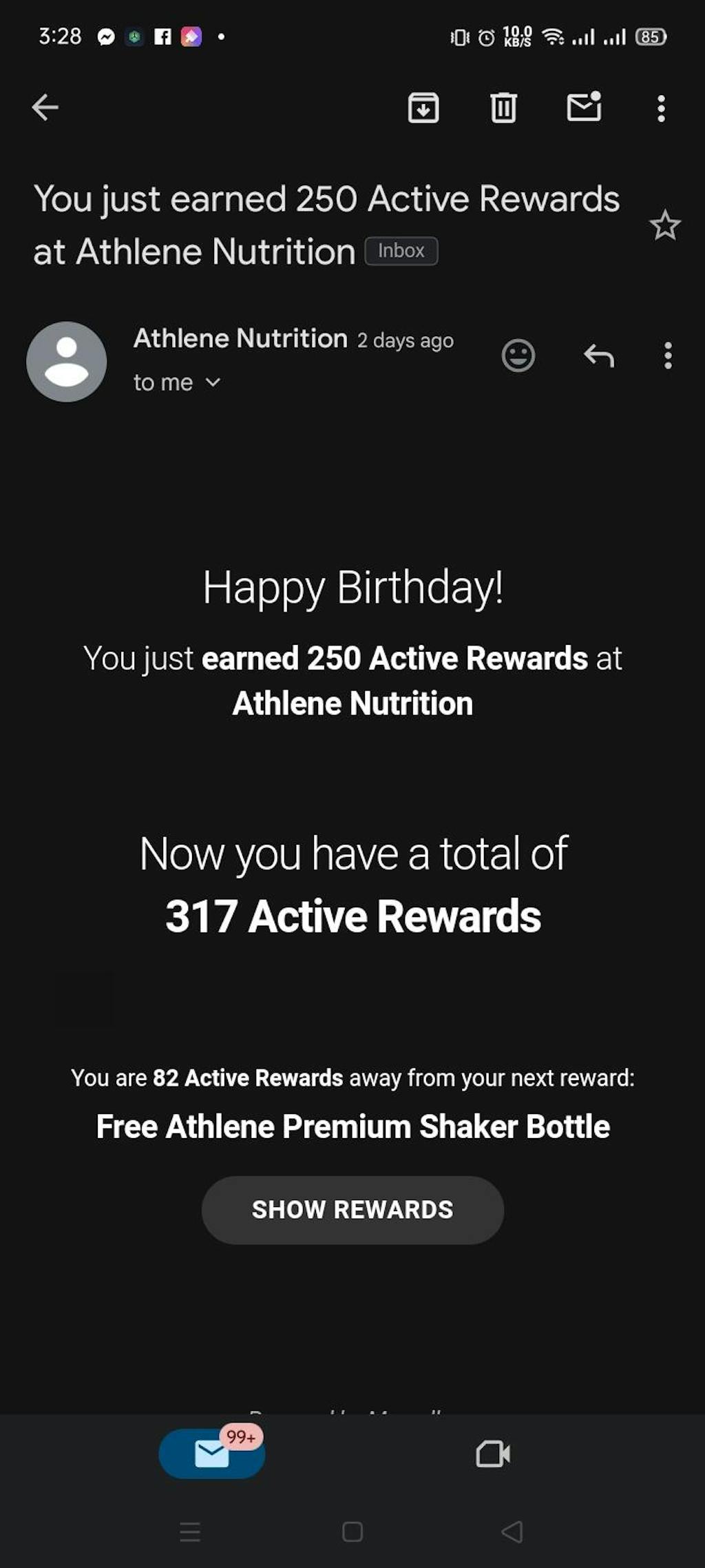Open the emoji reaction picker
This screenshot has width=705, height=1568.
pos(519,355)
